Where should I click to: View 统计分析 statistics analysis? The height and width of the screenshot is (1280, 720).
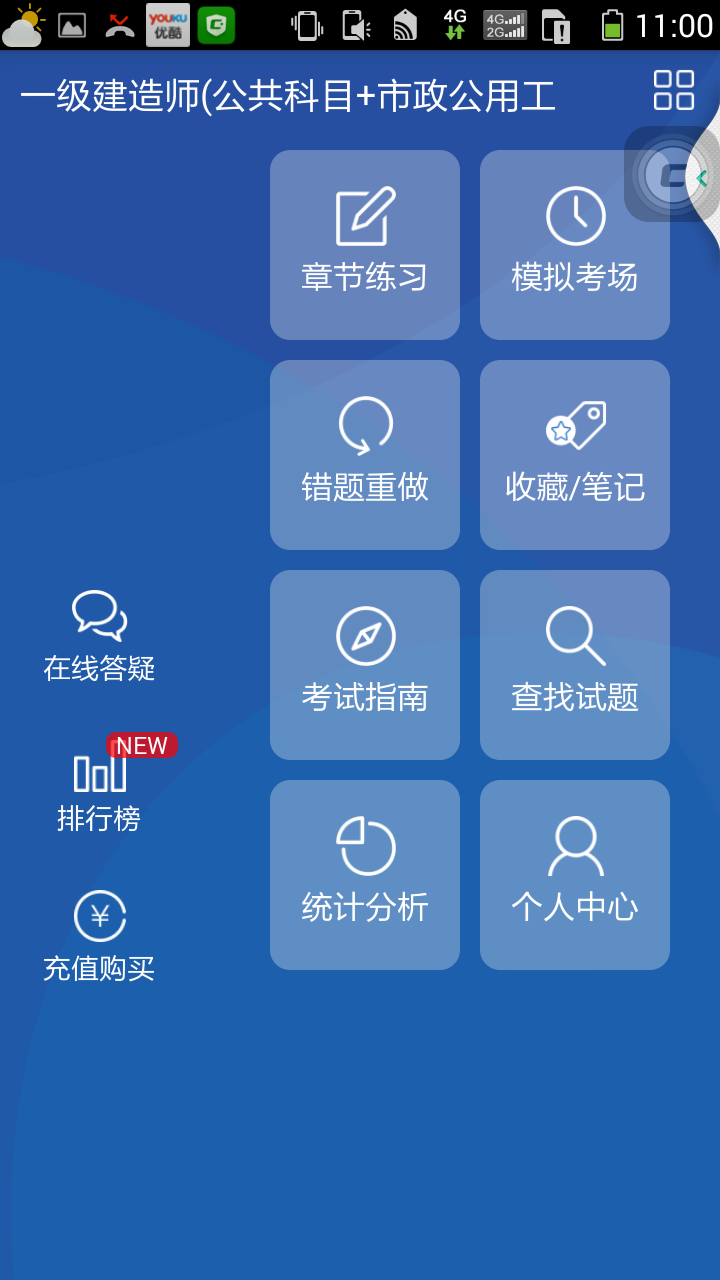pos(365,875)
